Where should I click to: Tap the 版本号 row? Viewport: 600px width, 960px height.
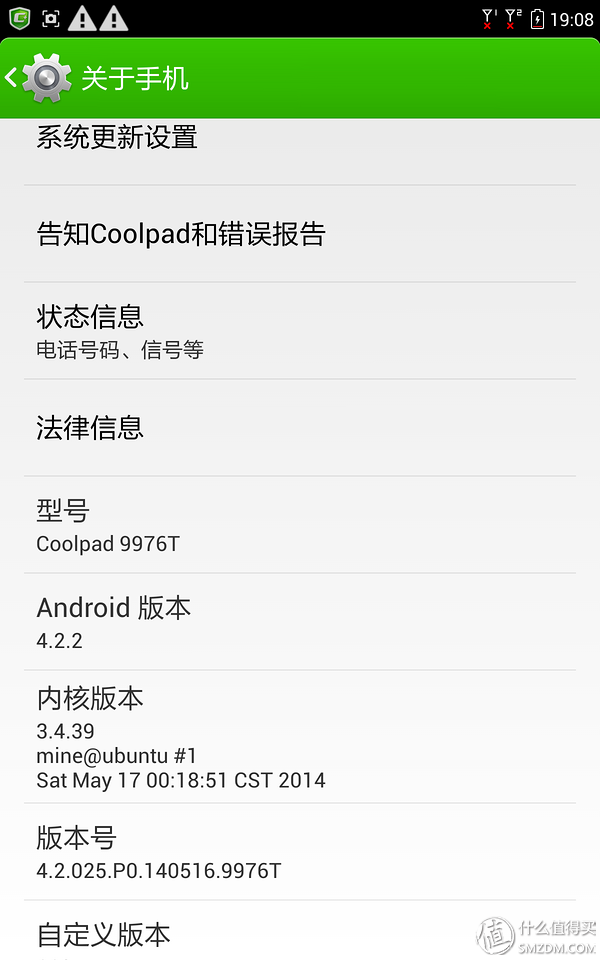[300, 852]
